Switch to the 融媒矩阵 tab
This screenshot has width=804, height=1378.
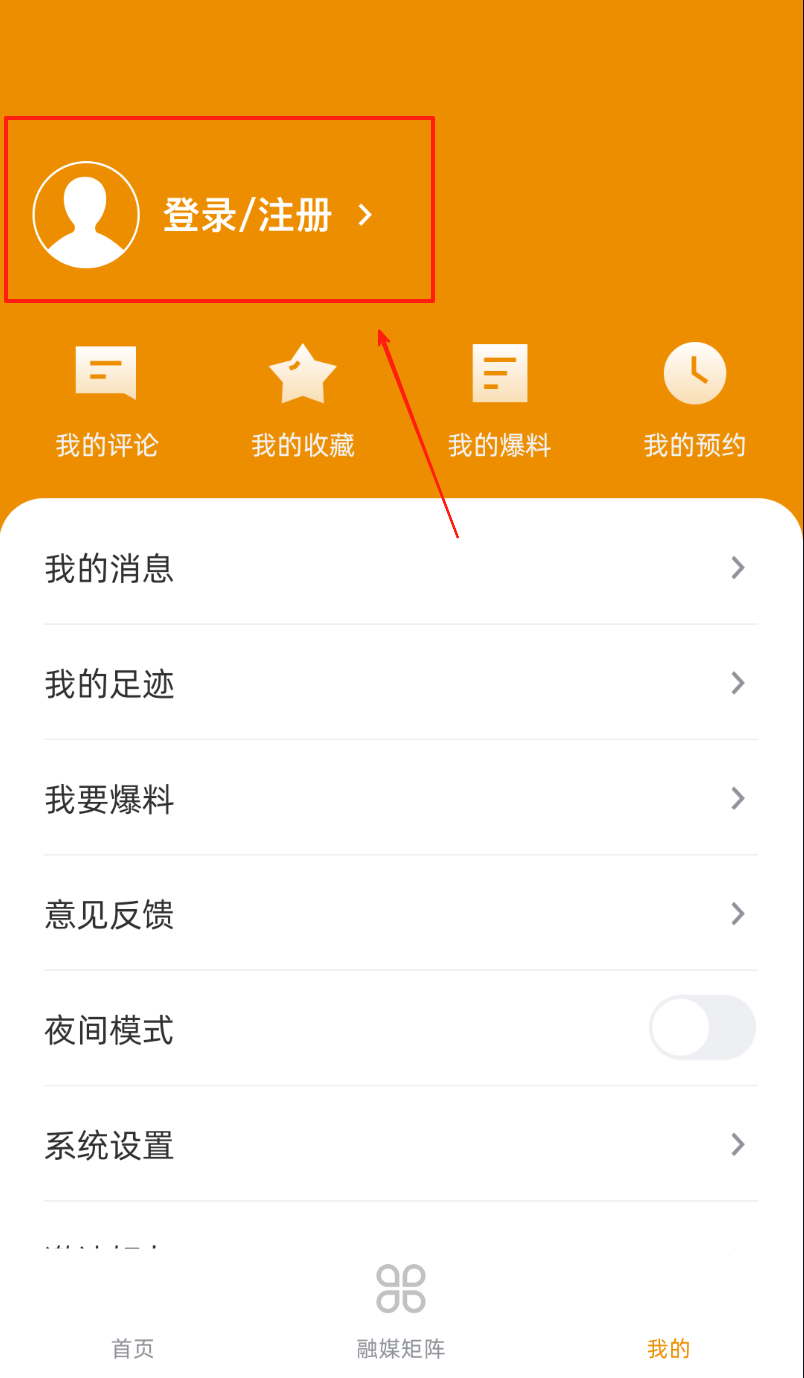pyautogui.click(x=401, y=1310)
